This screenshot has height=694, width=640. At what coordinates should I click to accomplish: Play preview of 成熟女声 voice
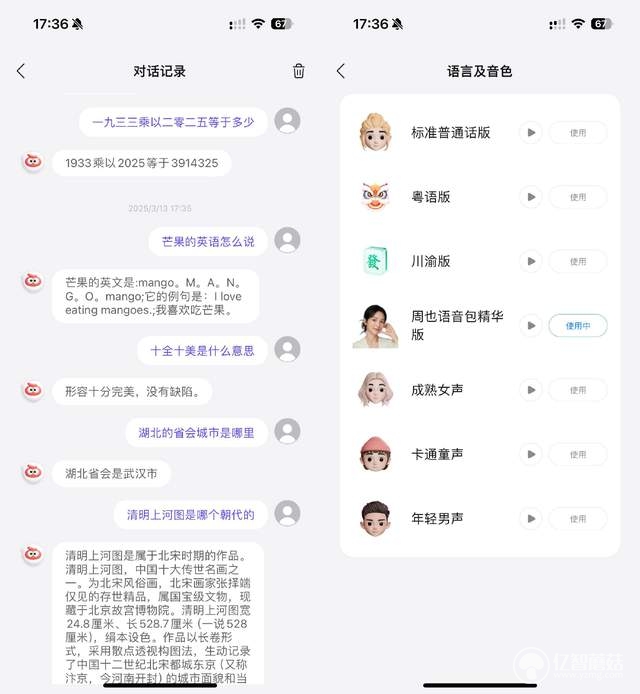[x=530, y=390]
